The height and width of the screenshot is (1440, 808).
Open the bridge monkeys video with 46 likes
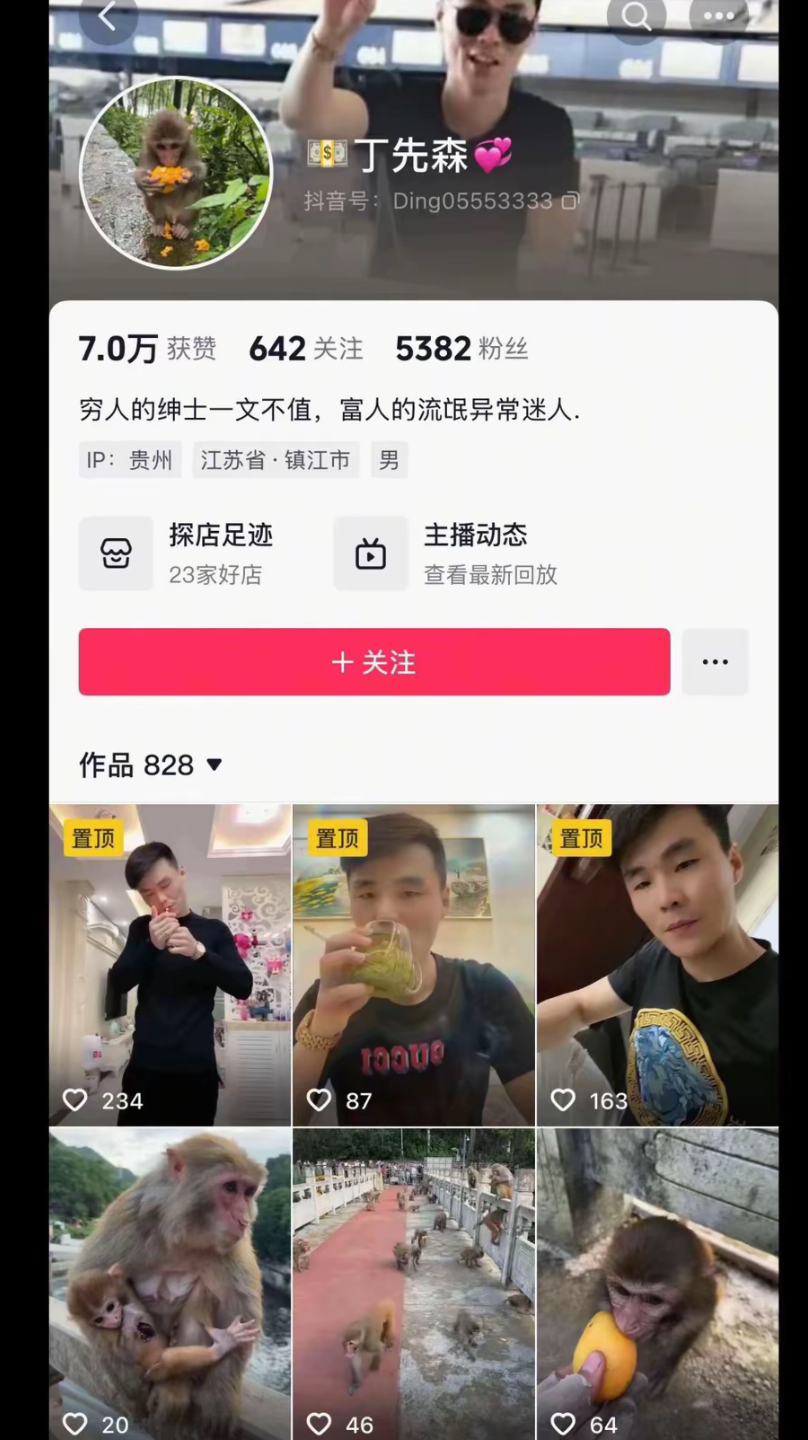pos(414,1285)
